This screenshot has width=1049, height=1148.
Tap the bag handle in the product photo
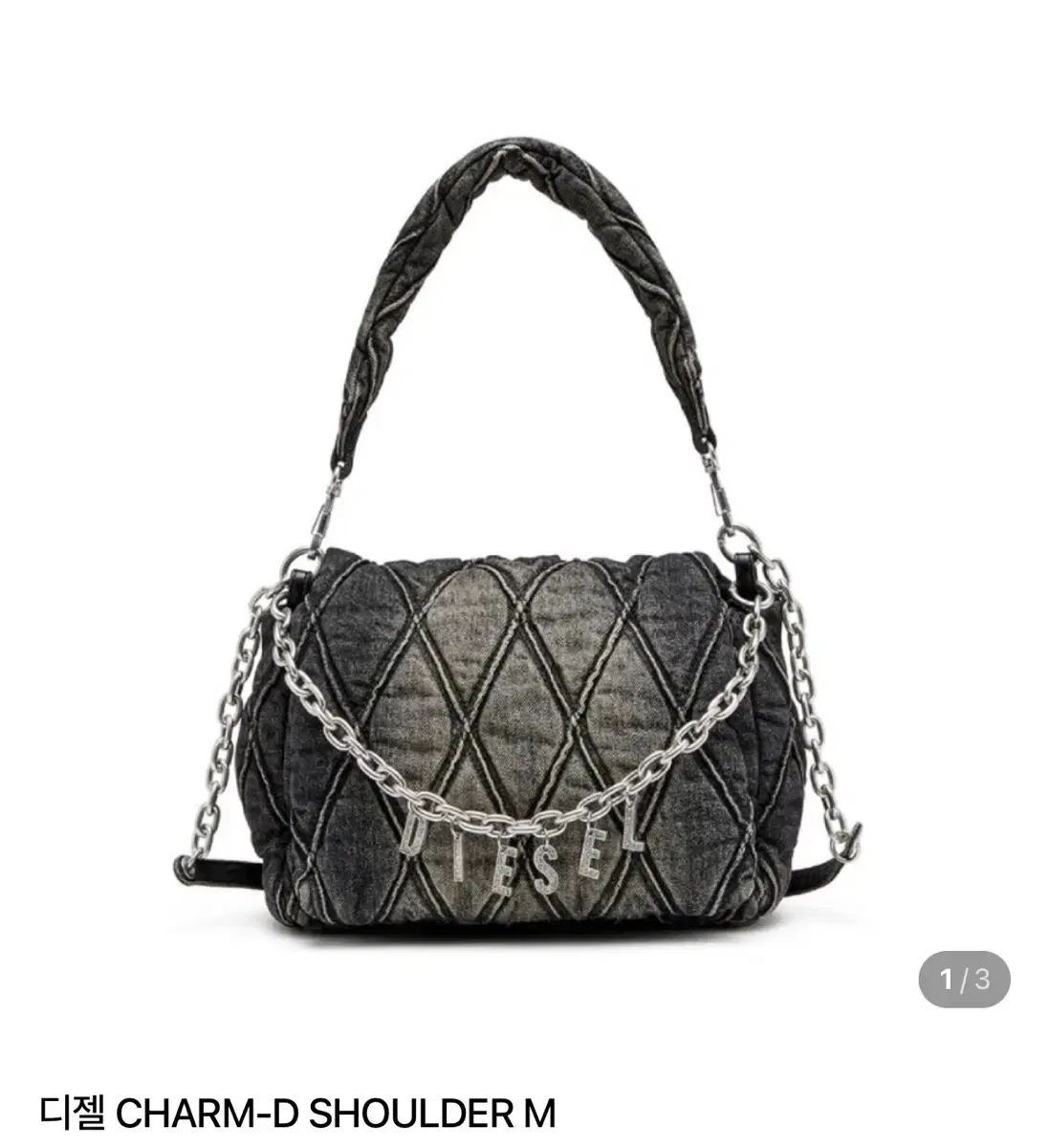(x=526, y=239)
